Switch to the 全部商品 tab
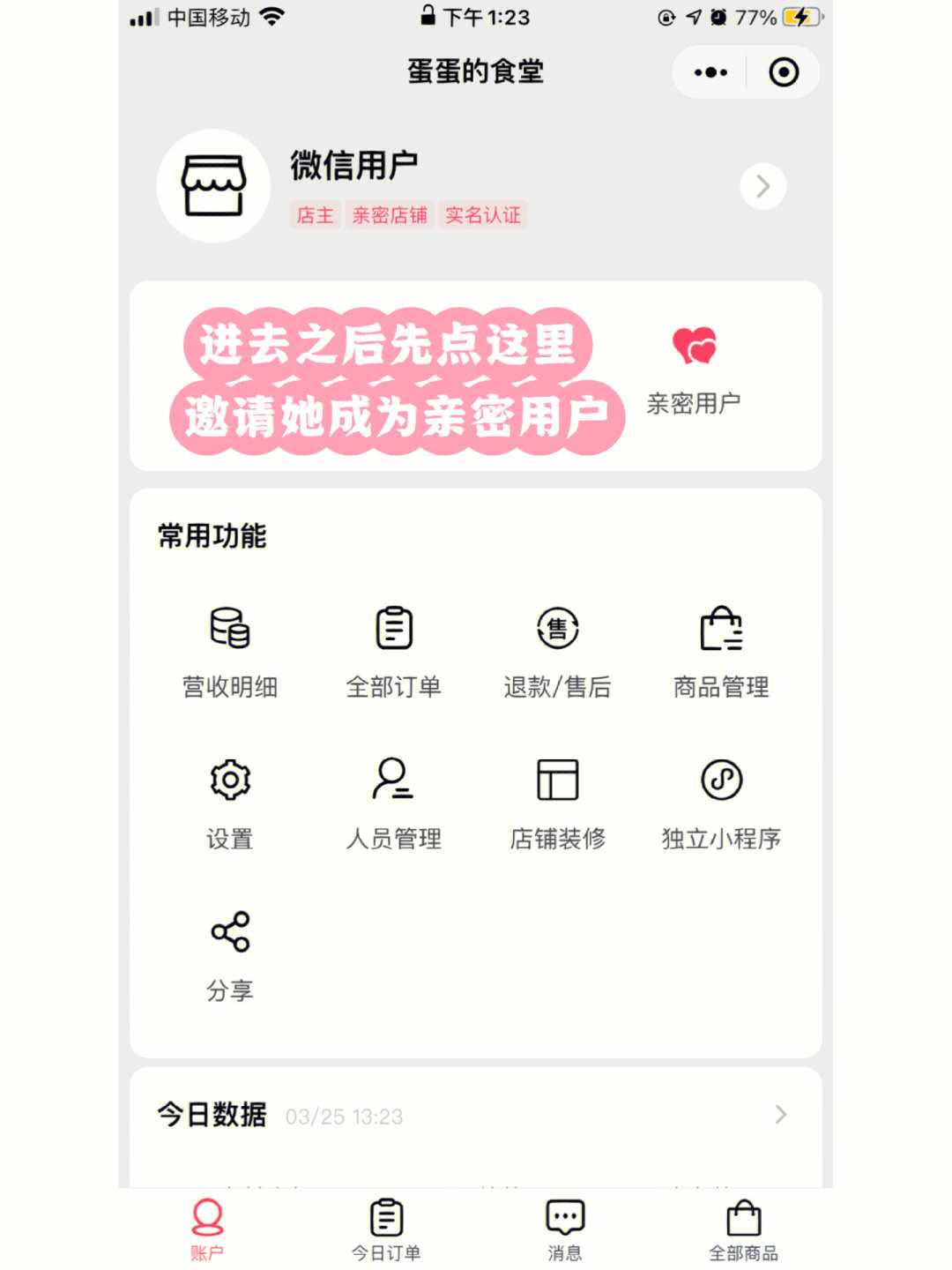This screenshot has width=952, height=1270. click(x=743, y=1229)
